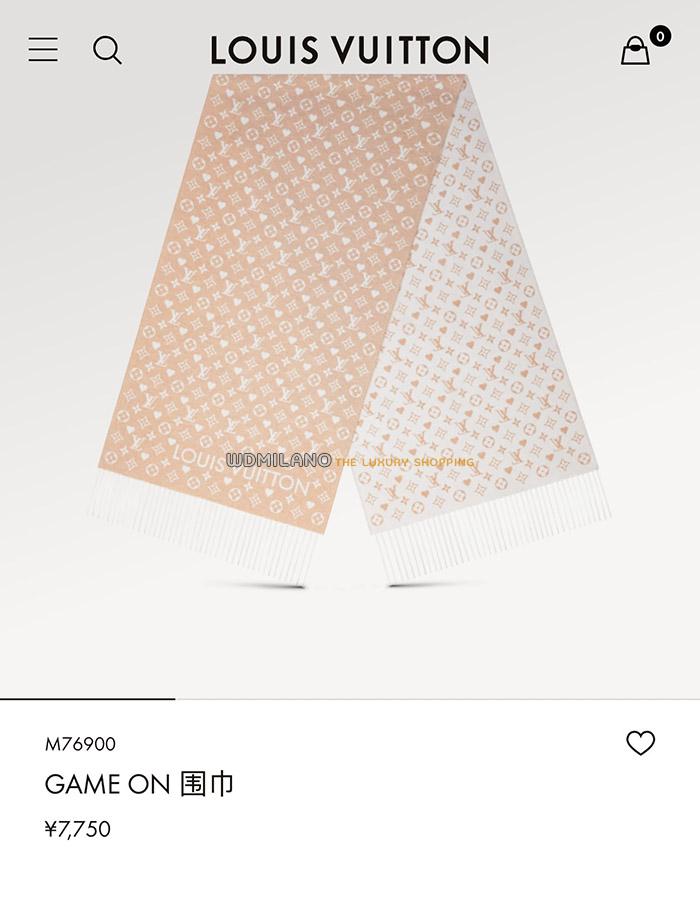Open the search icon
The width and height of the screenshot is (700, 921).
[107, 49]
